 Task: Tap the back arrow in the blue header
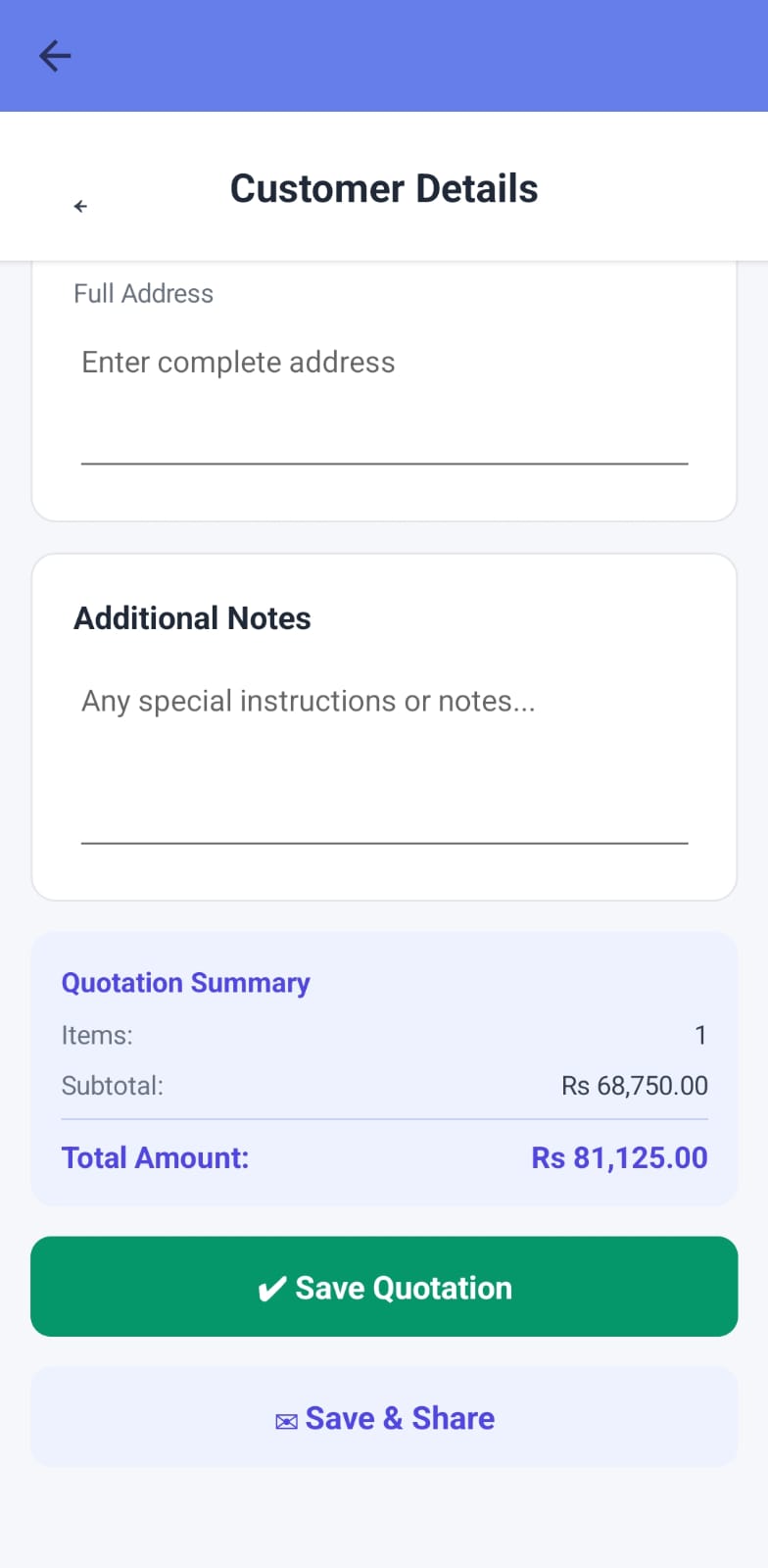click(54, 56)
